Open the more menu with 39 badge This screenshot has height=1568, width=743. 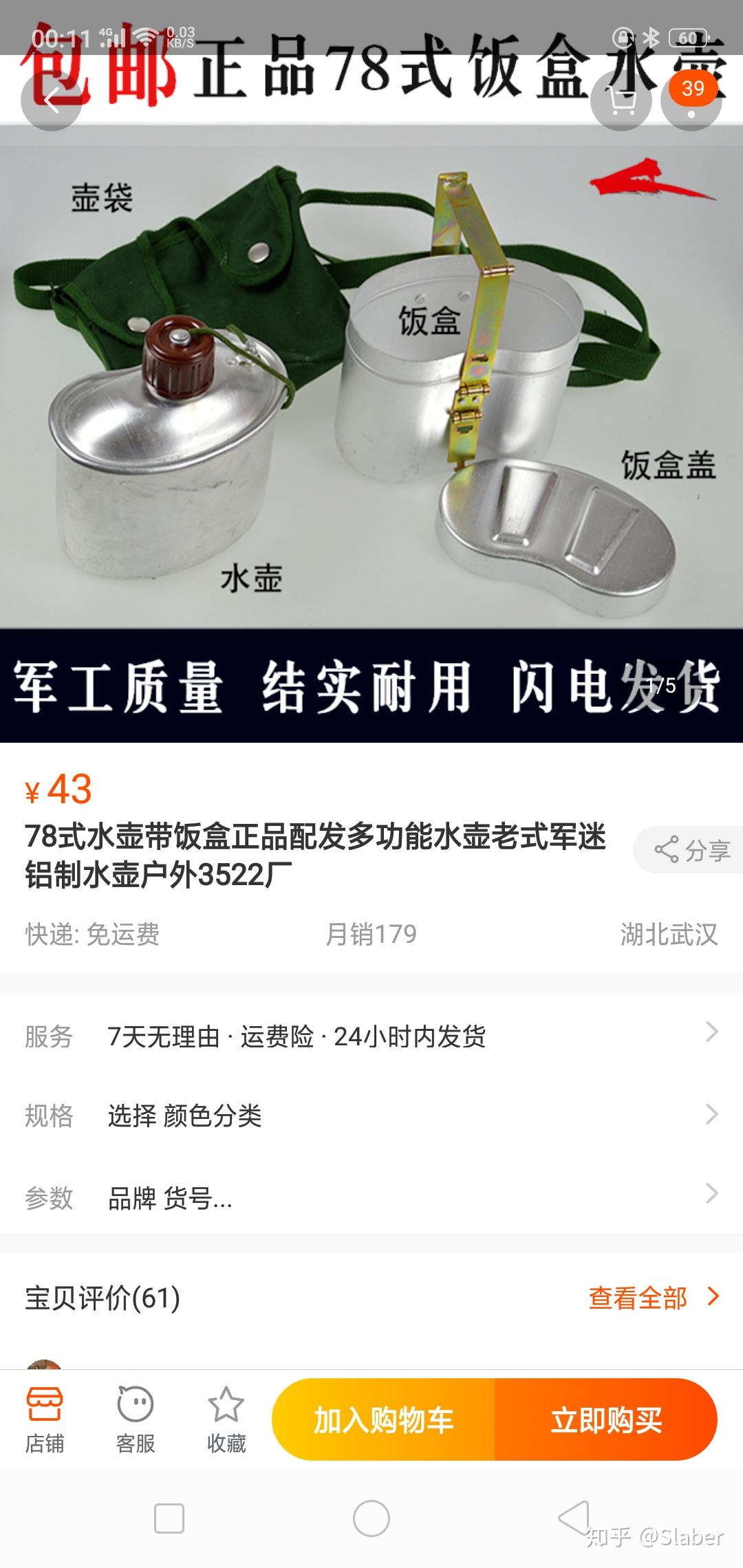click(691, 101)
